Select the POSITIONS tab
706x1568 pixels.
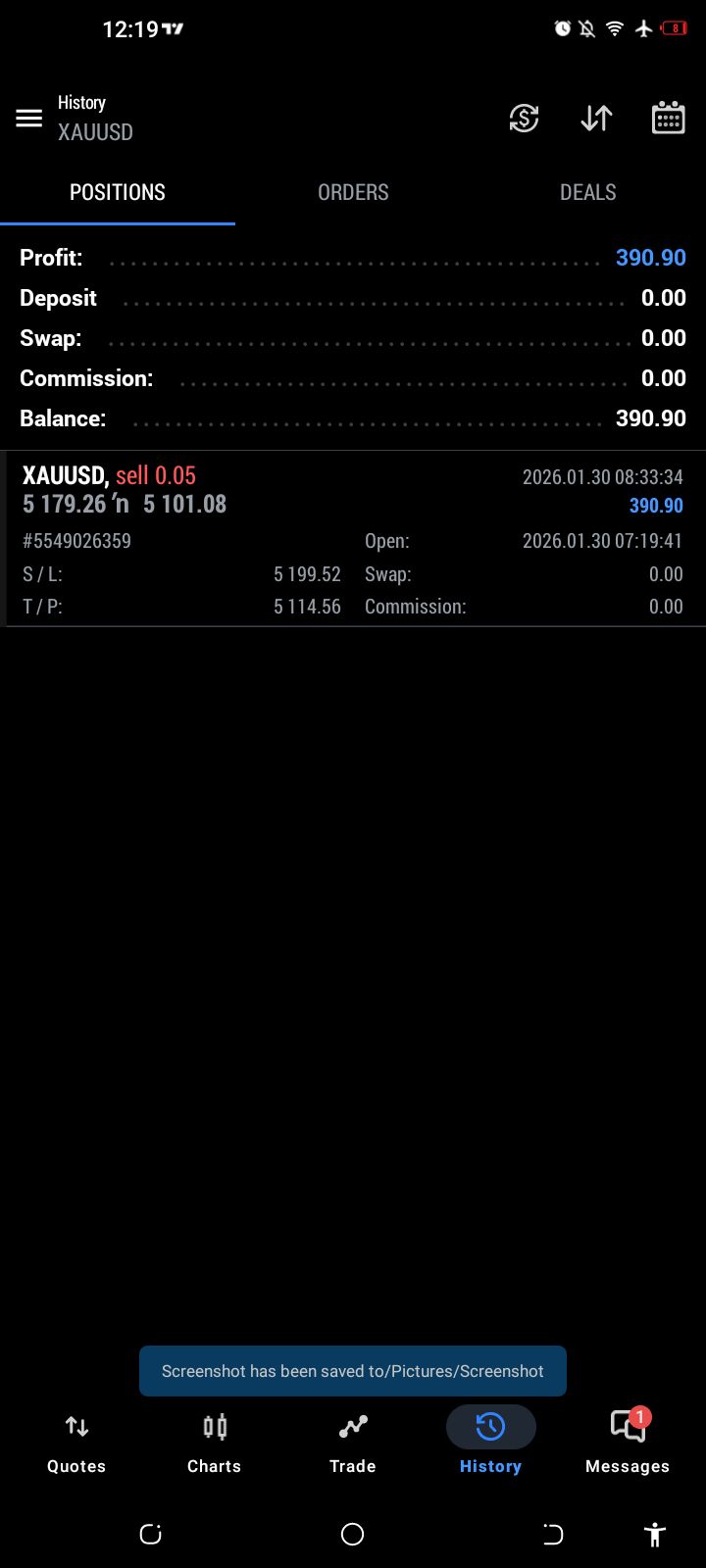coord(118,192)
